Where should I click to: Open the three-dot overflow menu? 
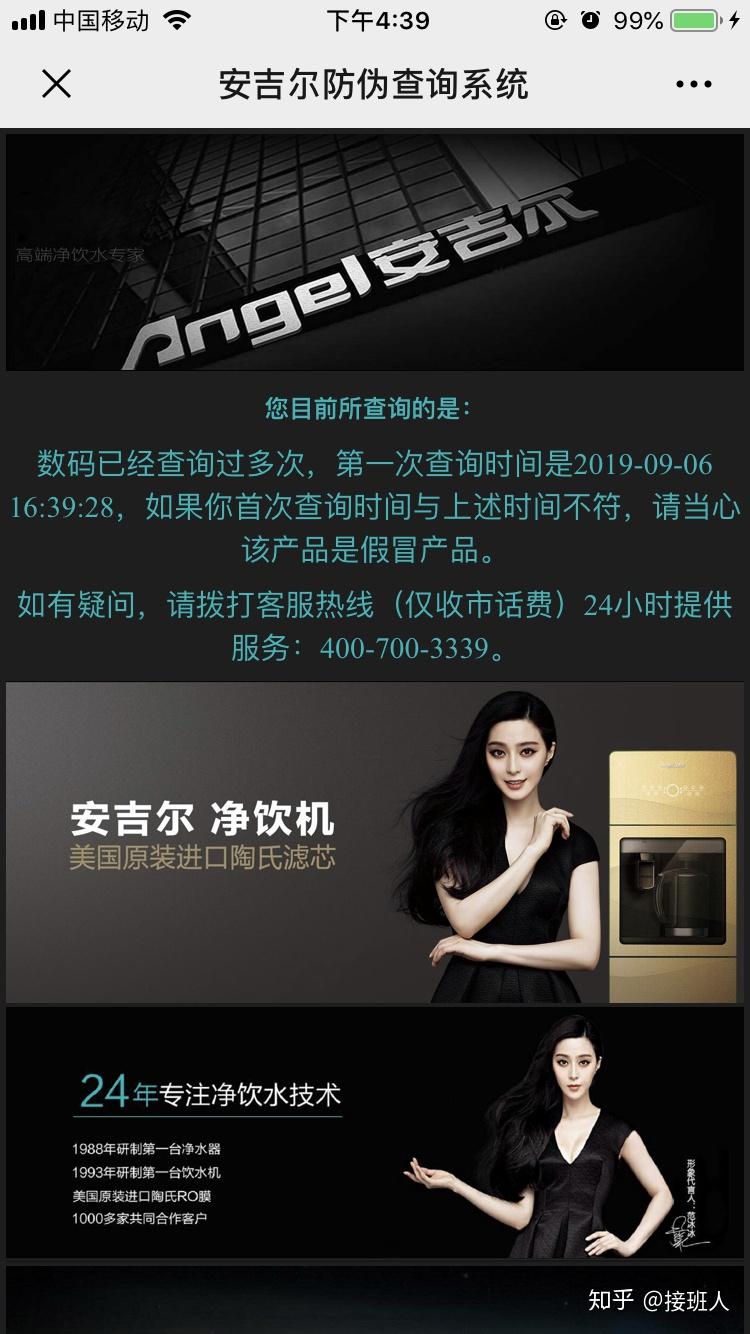coord(693,85)
